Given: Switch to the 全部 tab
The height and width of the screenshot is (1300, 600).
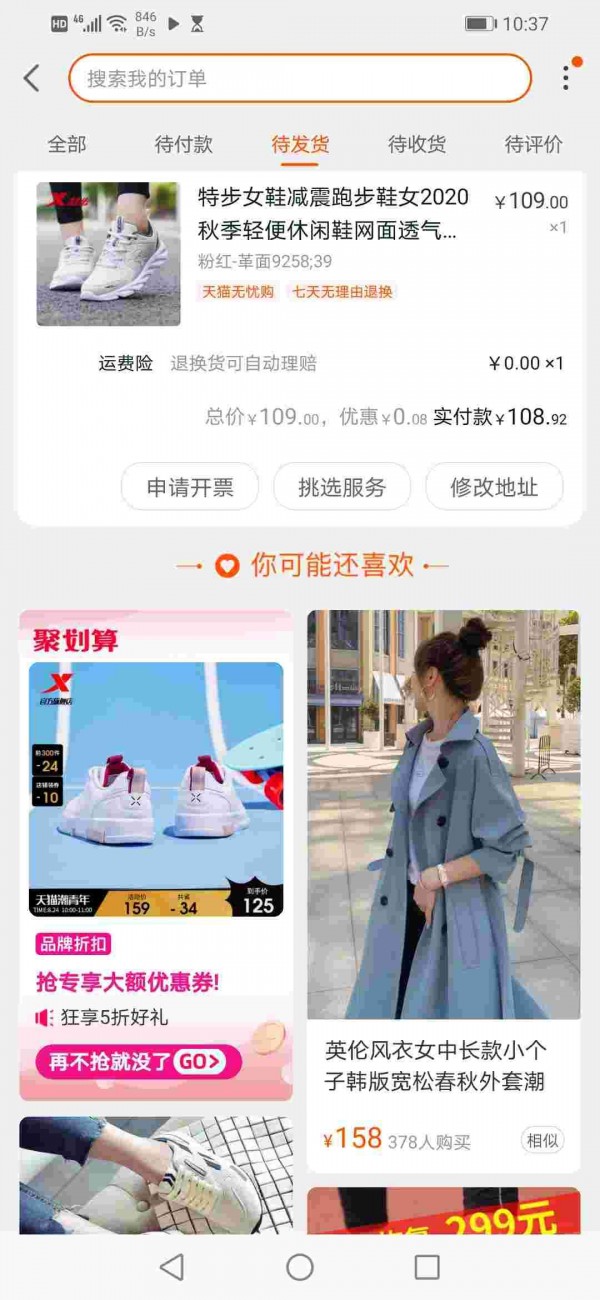Looking at the screenshot, I should tap(67, 144).
